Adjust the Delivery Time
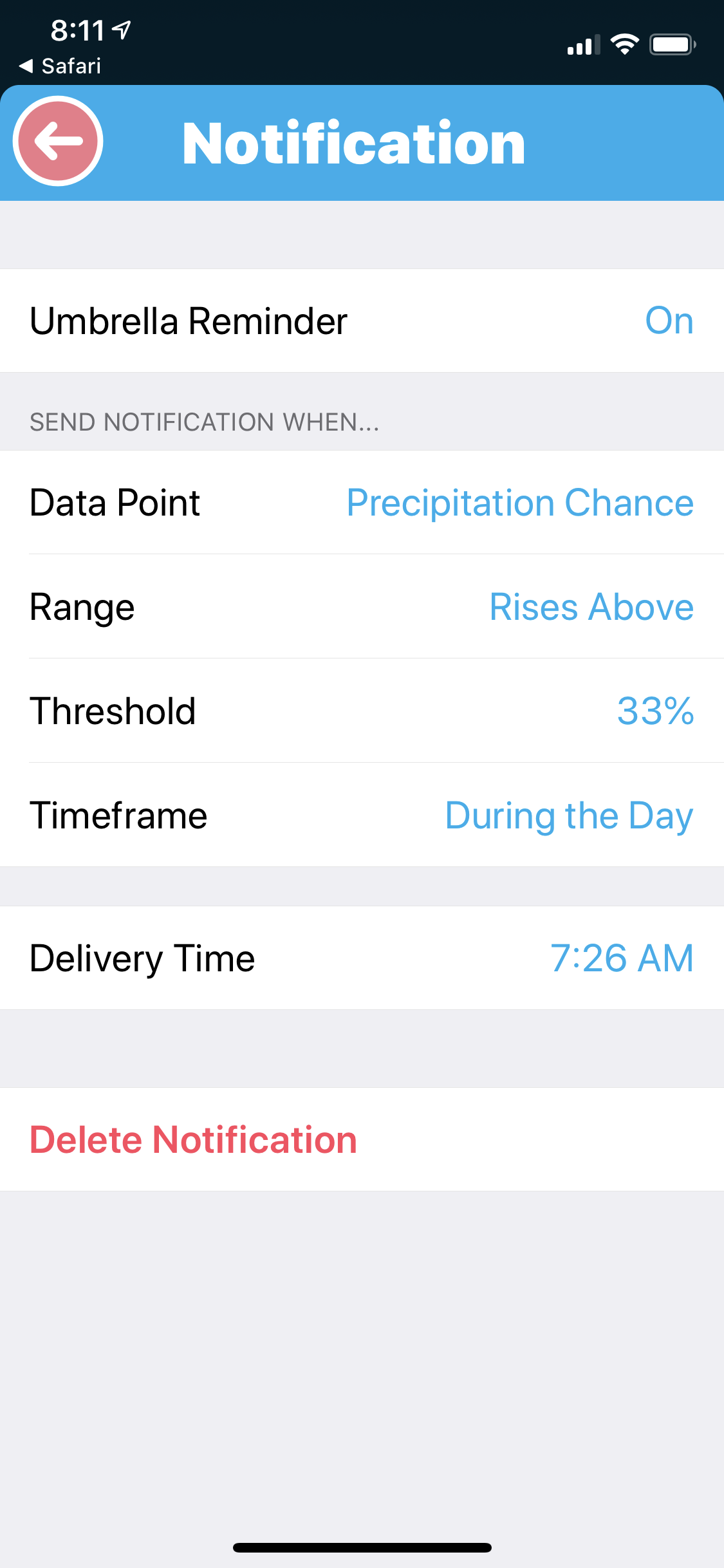 [x=362, y=958]
